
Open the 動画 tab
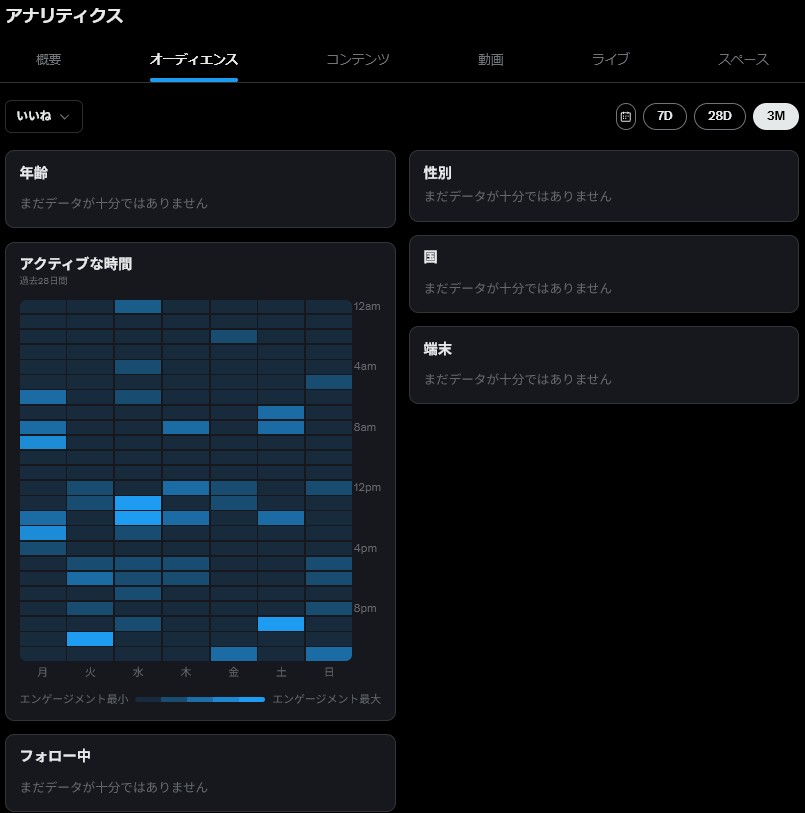pyautogui.click(x=490, y=59)
